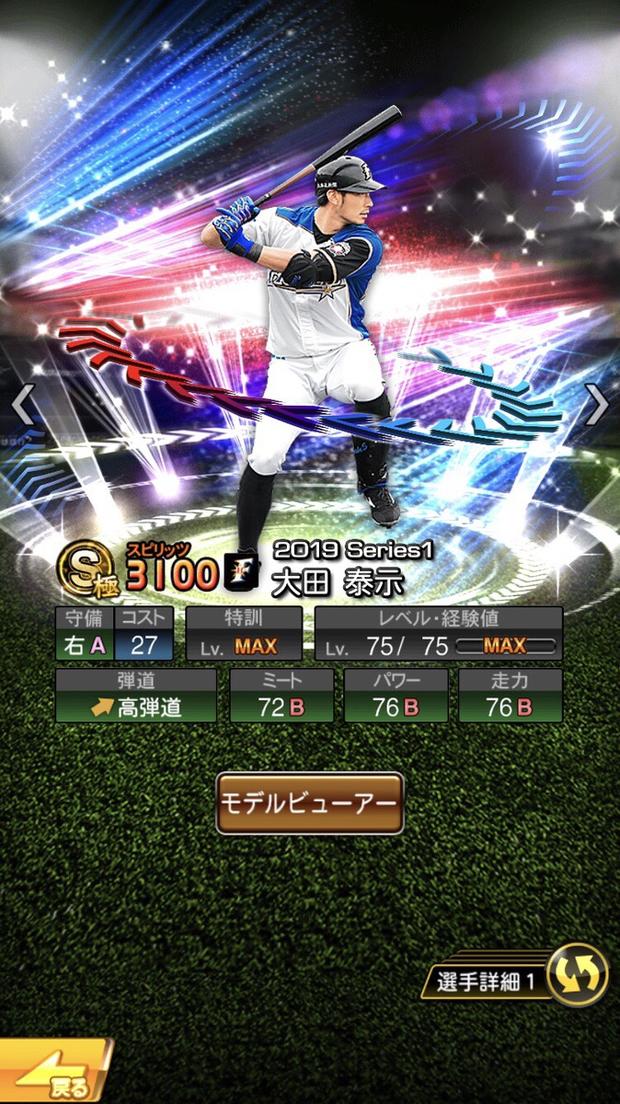
Task: Show the next player with right arrow
Action: (x=596, y=405)
